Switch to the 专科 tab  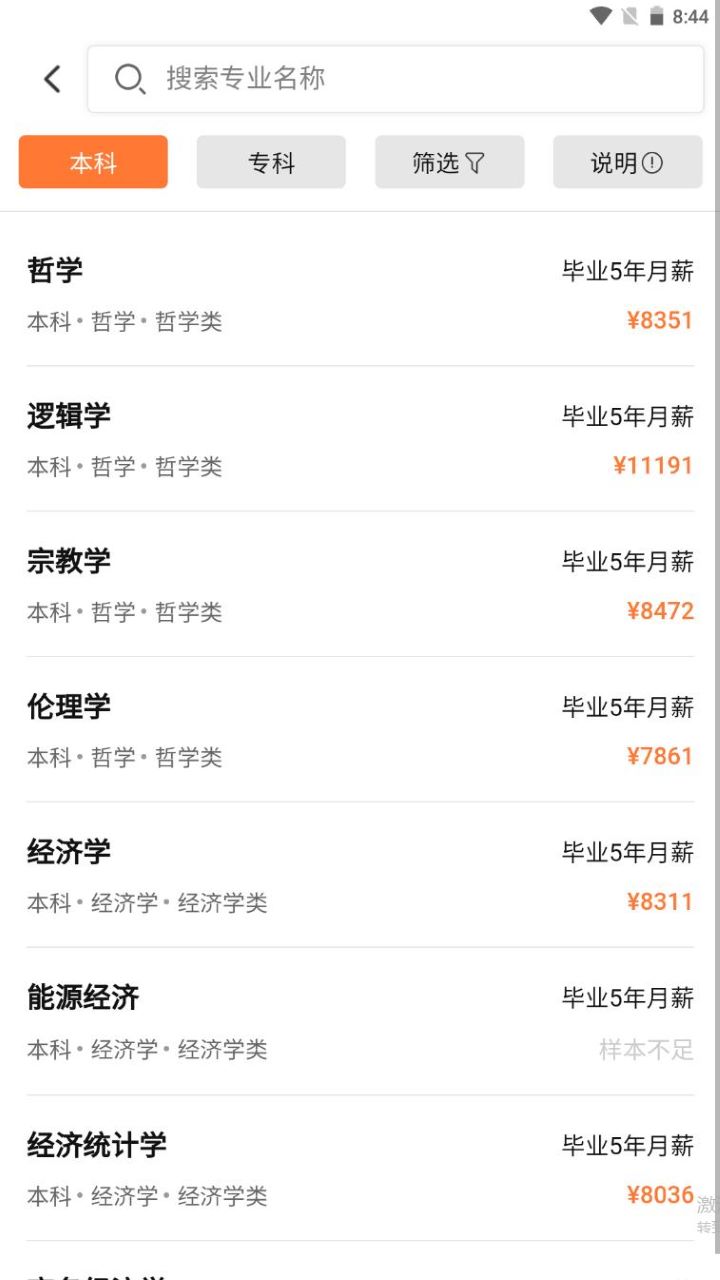coord(270,162)
